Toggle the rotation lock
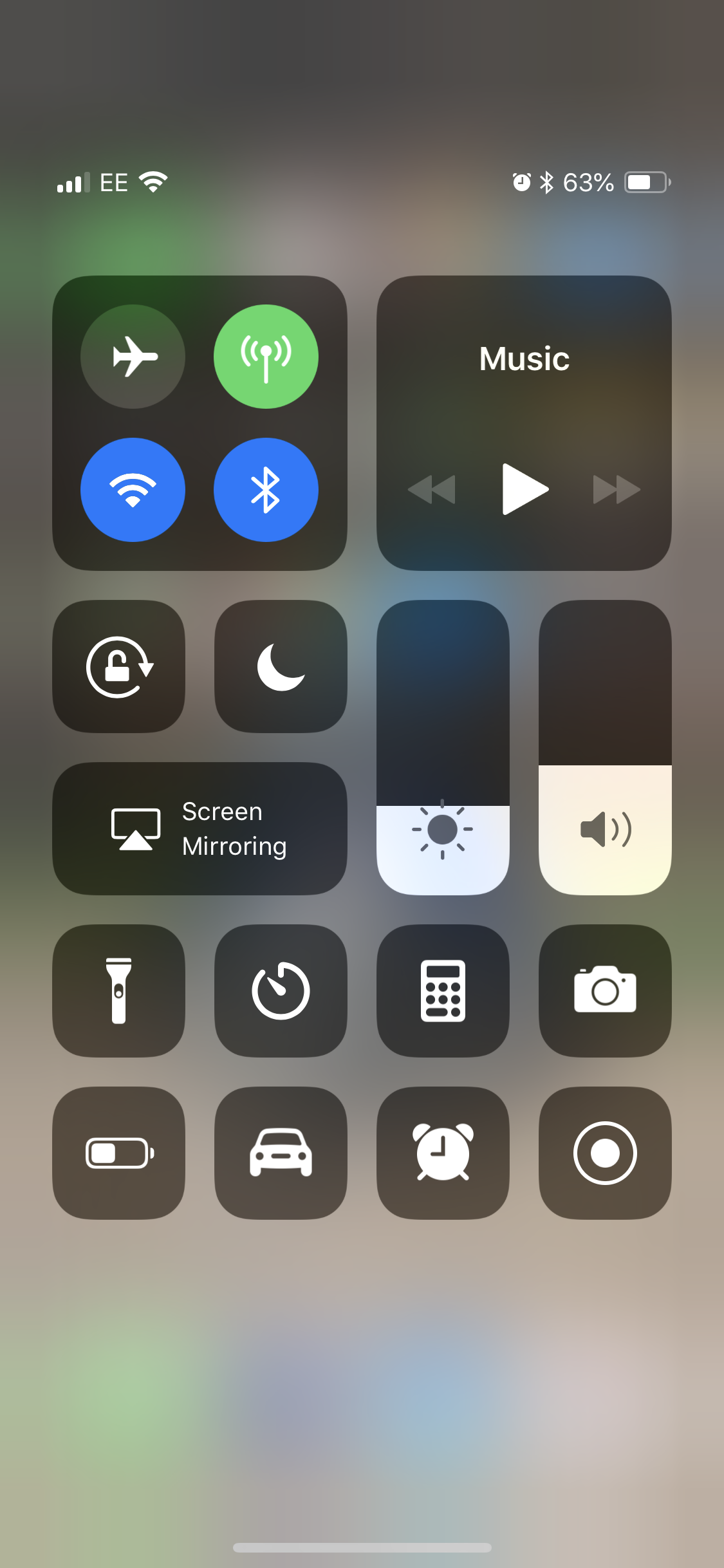This screenshot has height=1568, width=724. pos(119,666)
